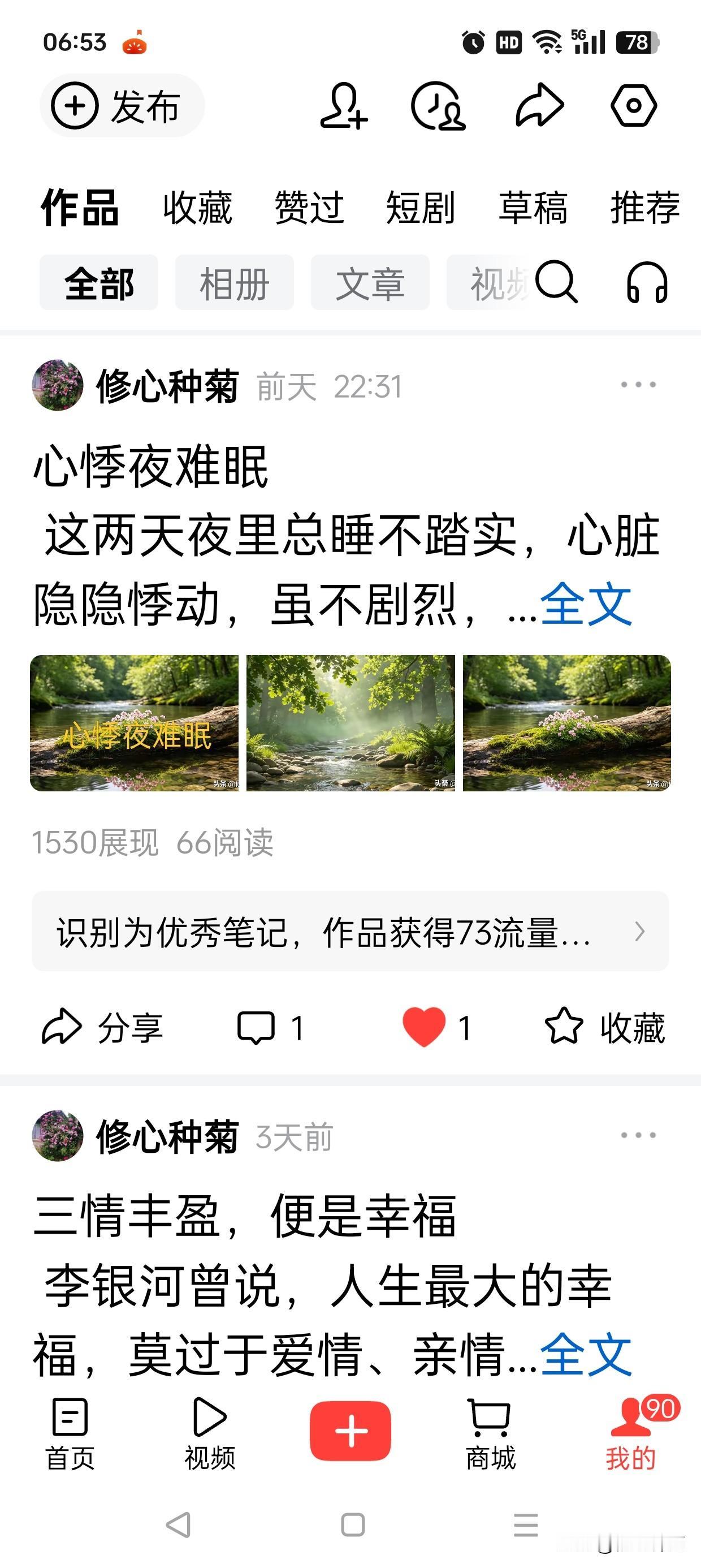The width and height of the screenshot is (701, 1568).
Task: Tap the share icon in top bar
Action: point(540,105)
